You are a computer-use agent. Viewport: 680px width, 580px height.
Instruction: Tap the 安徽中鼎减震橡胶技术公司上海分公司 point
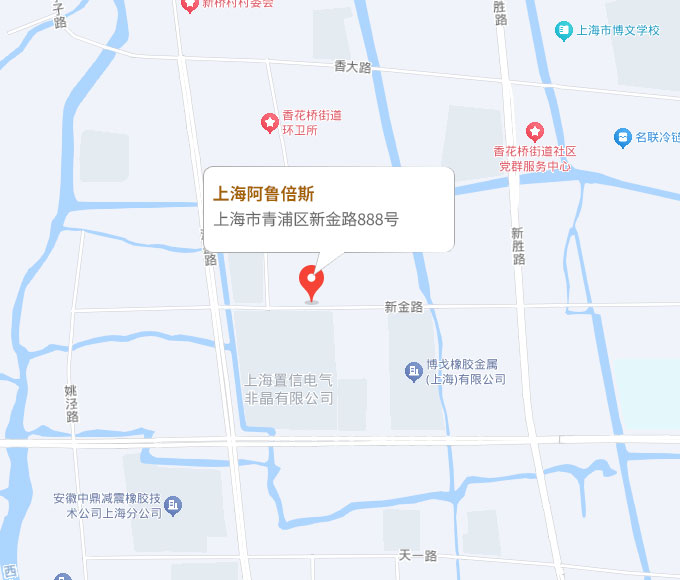[x=173, y=505]
